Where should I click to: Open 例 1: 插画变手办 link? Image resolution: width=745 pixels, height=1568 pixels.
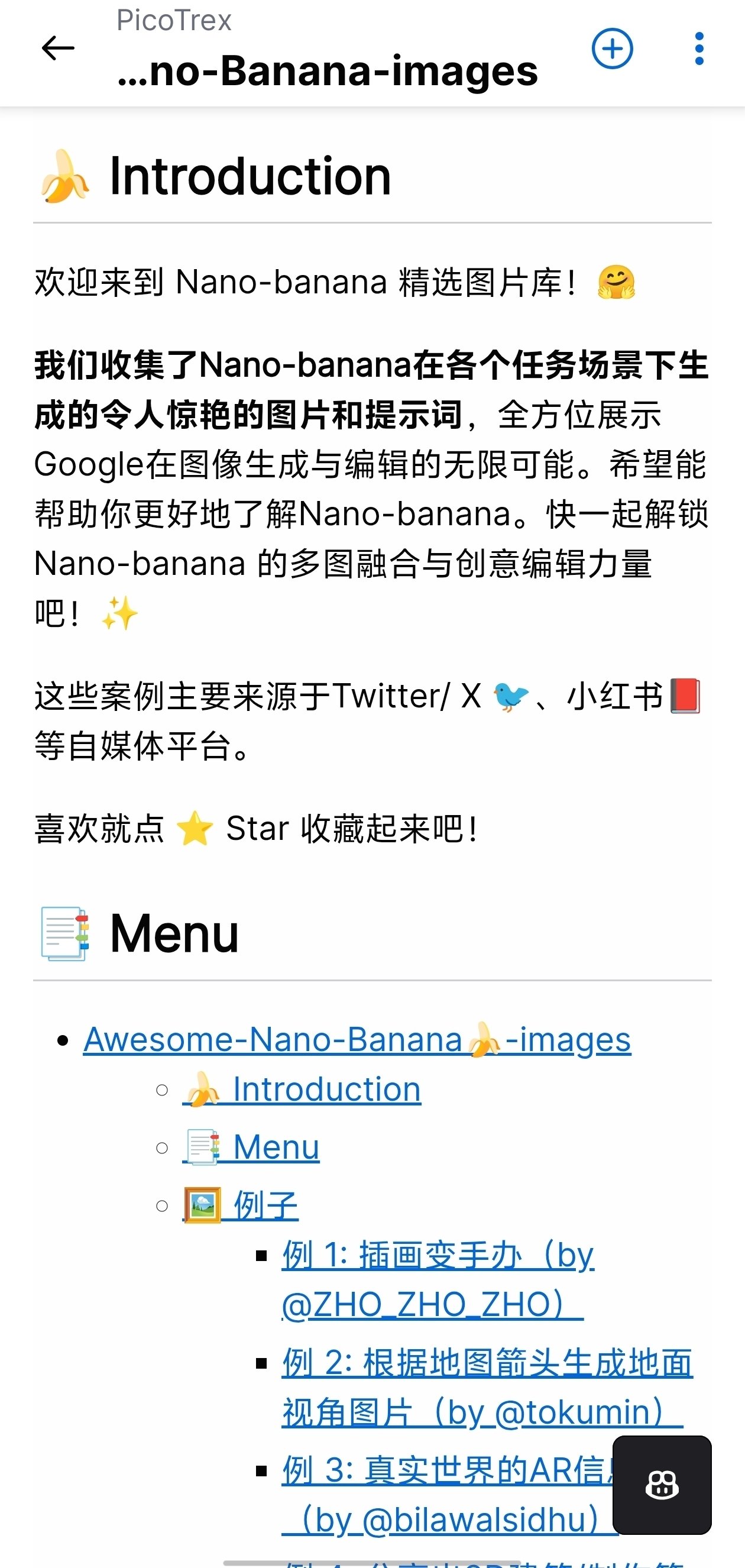437,1257
